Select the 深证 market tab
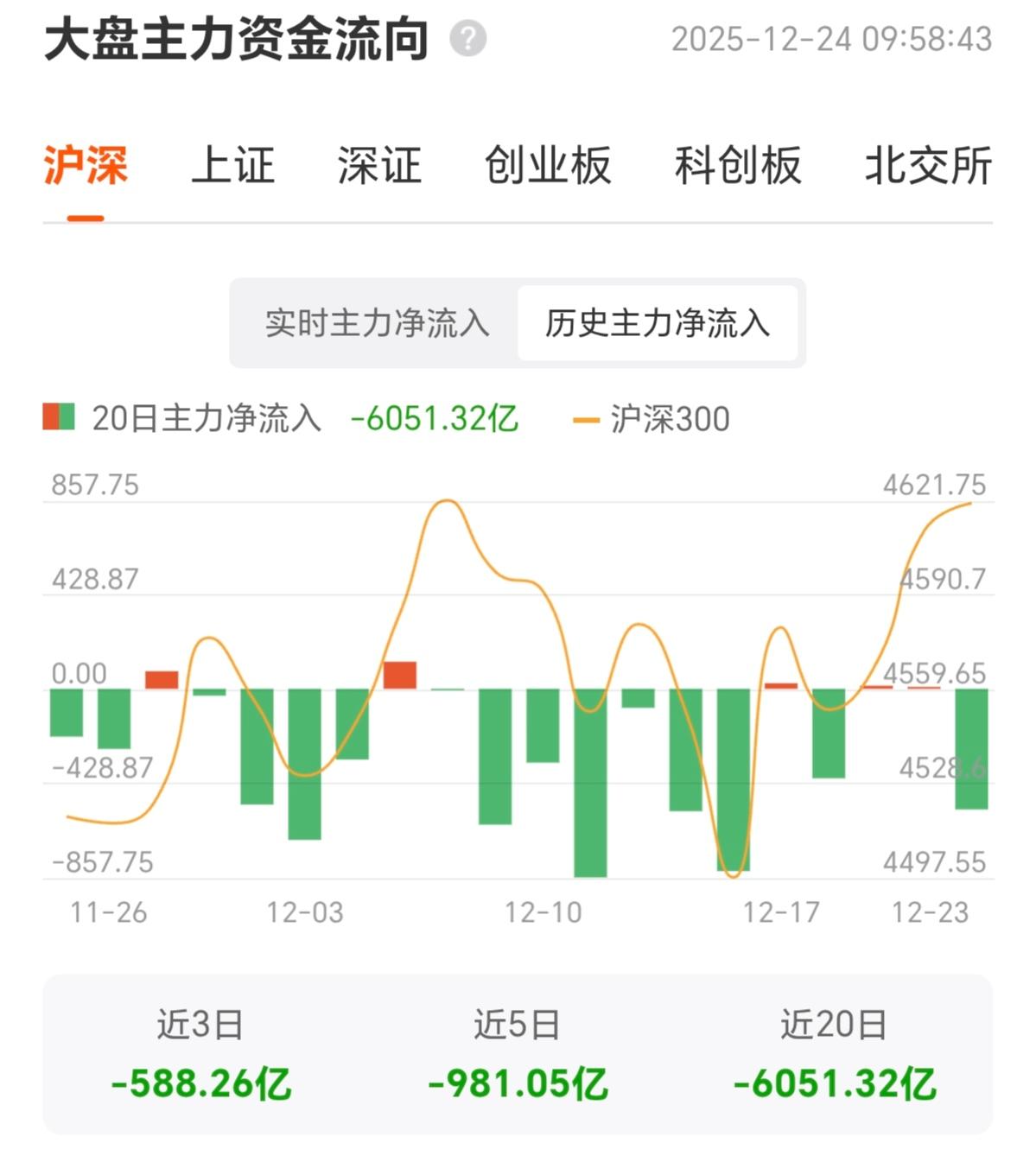Image resolution: width=1036 pixels, height=1156 pixels. tap(380, 167)
